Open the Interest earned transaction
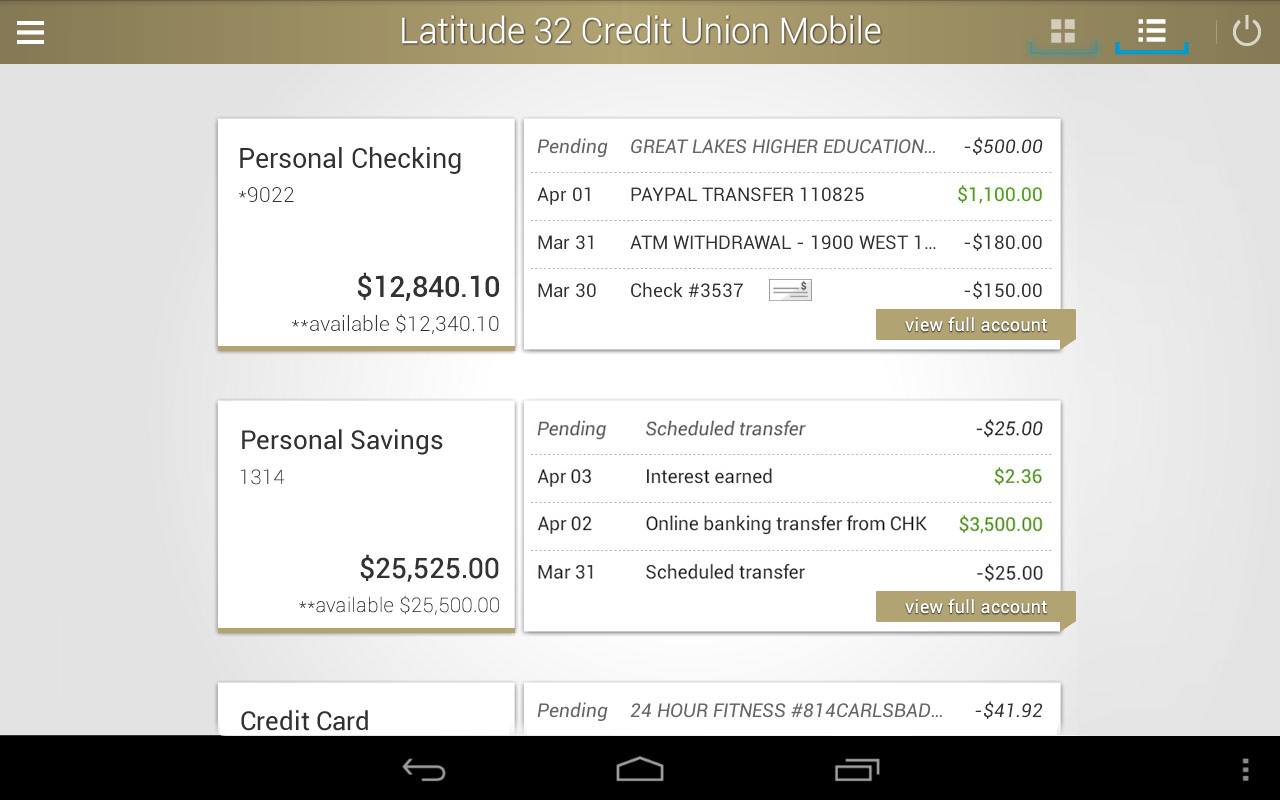This screenshot has height=800, width=1280. pos(790,477)
